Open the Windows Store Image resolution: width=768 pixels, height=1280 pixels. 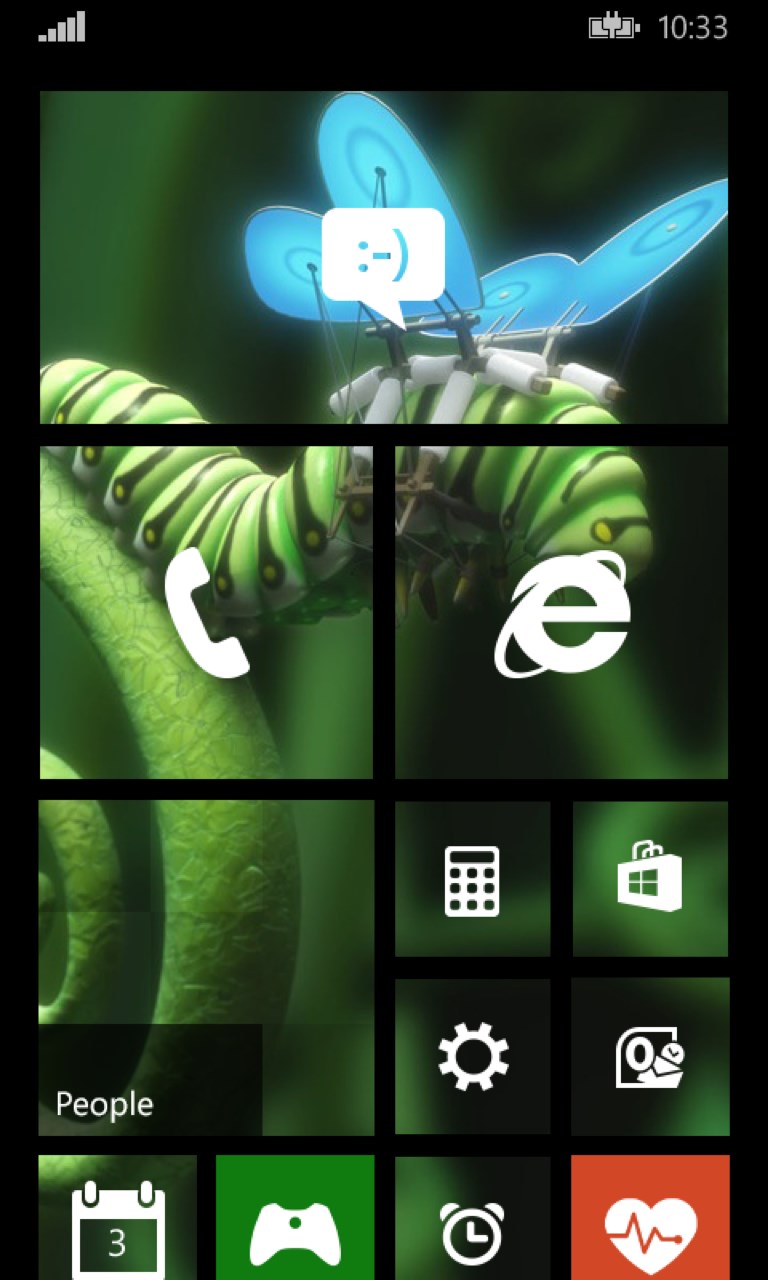pyautogui.click(x=650, y=879)
